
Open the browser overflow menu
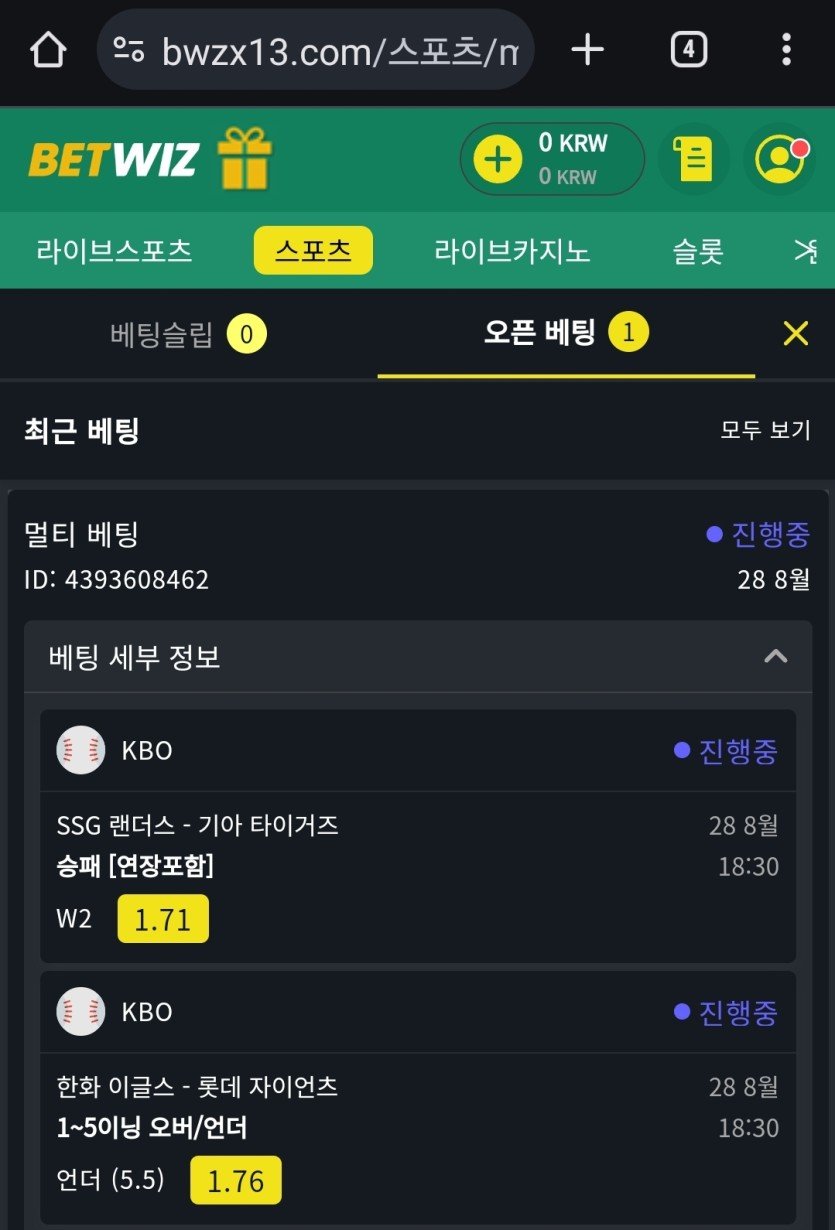click(x=786, y=49)
